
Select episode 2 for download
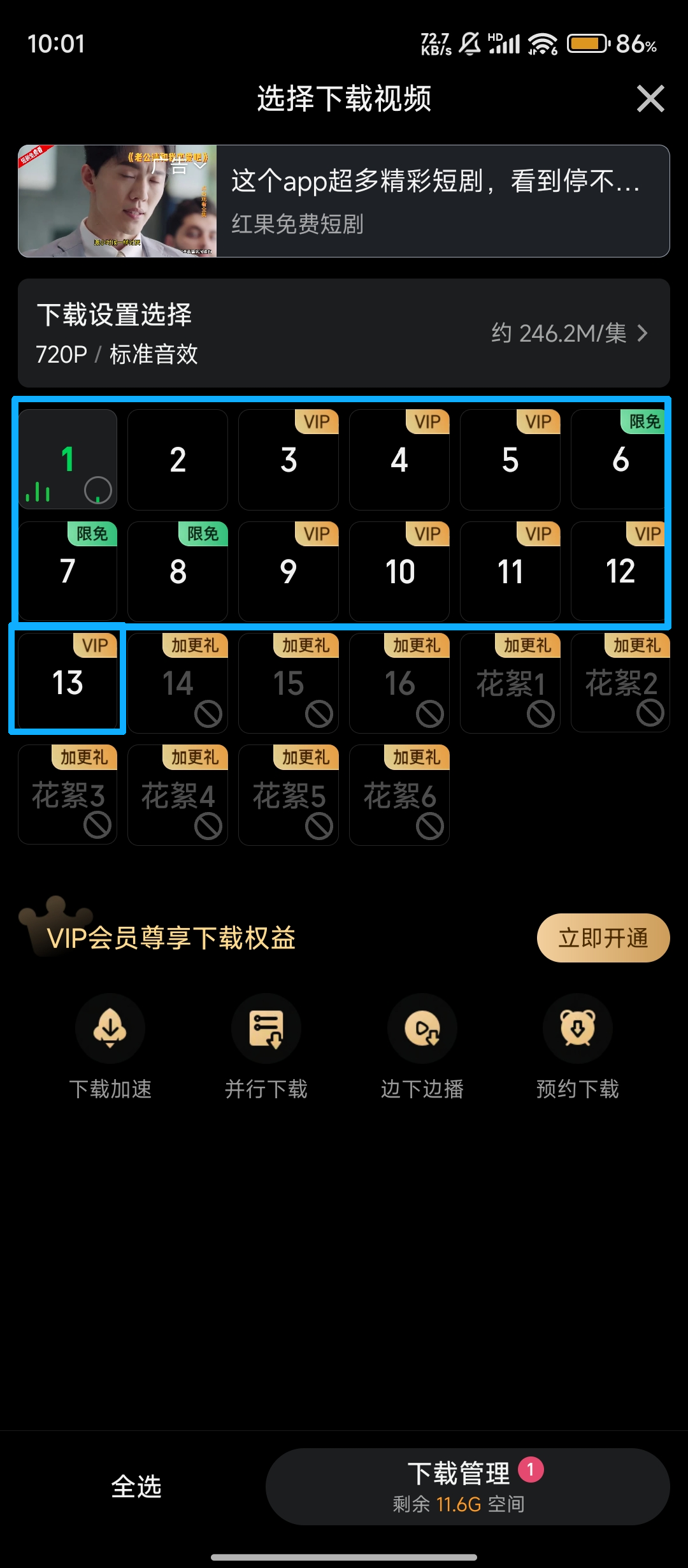click(178, 460)
